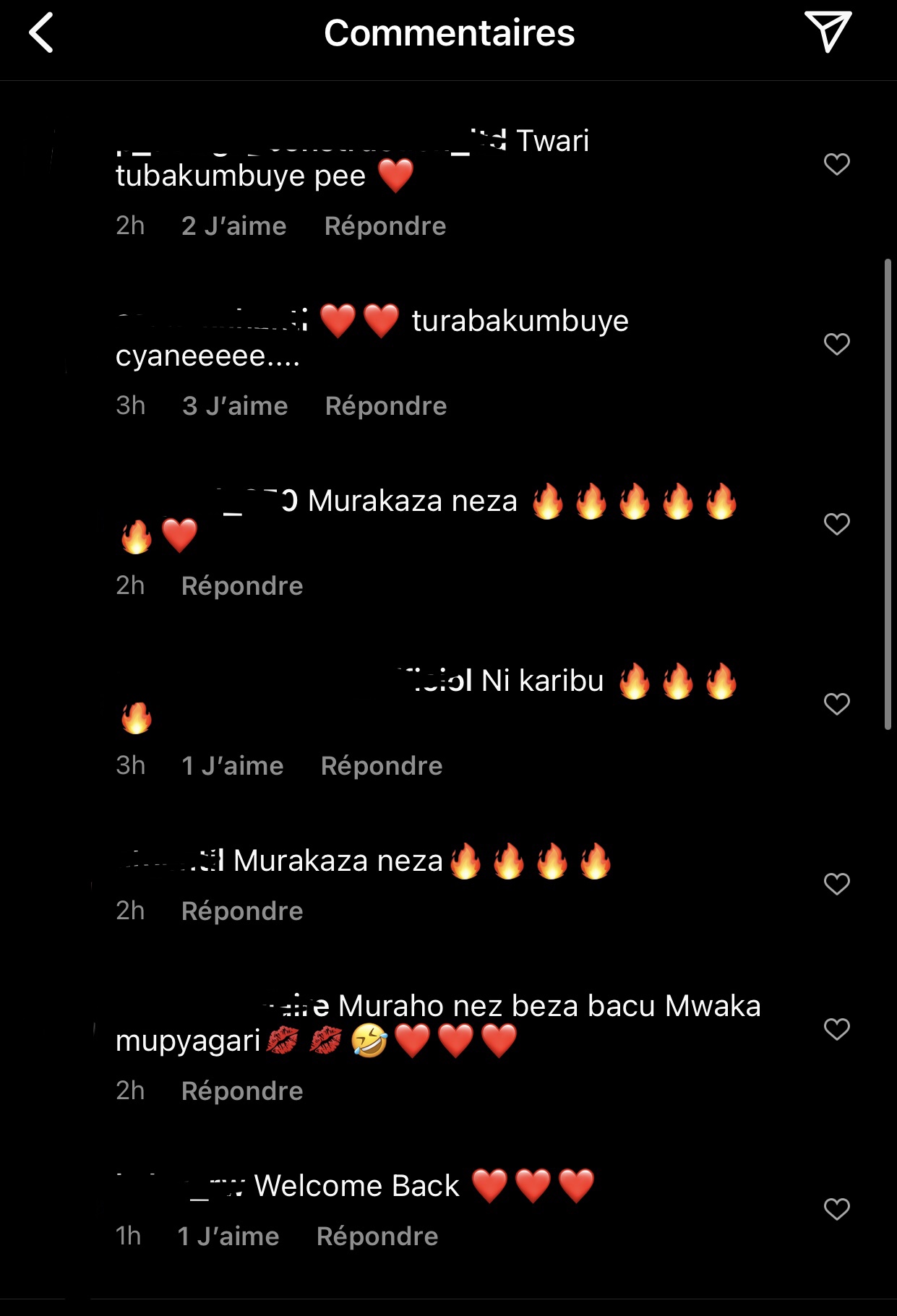Like the 'Welcome Back' comment
This screenshot has height=1316, width=897.
(836, 1209)
